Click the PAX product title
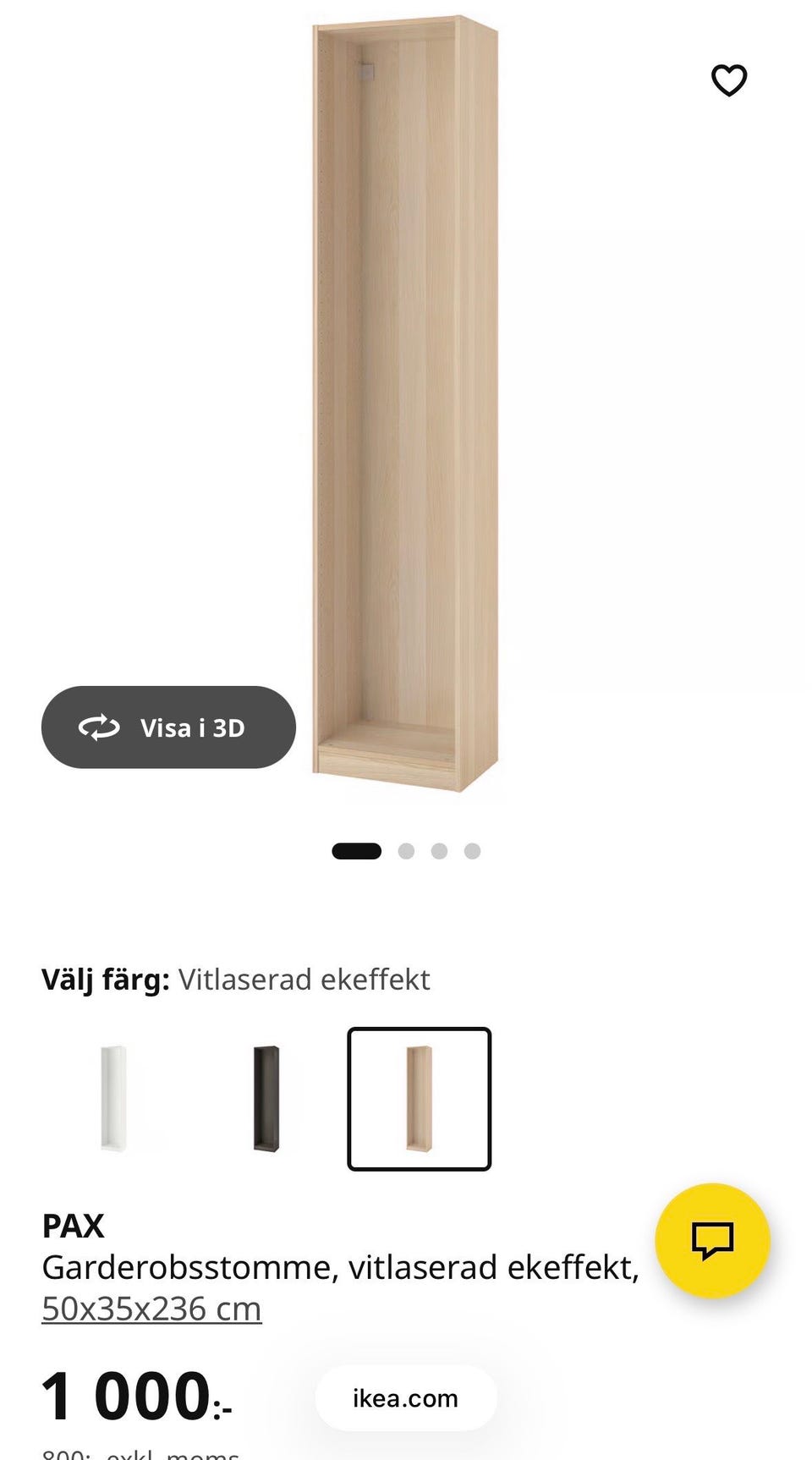 [73, 1226]
